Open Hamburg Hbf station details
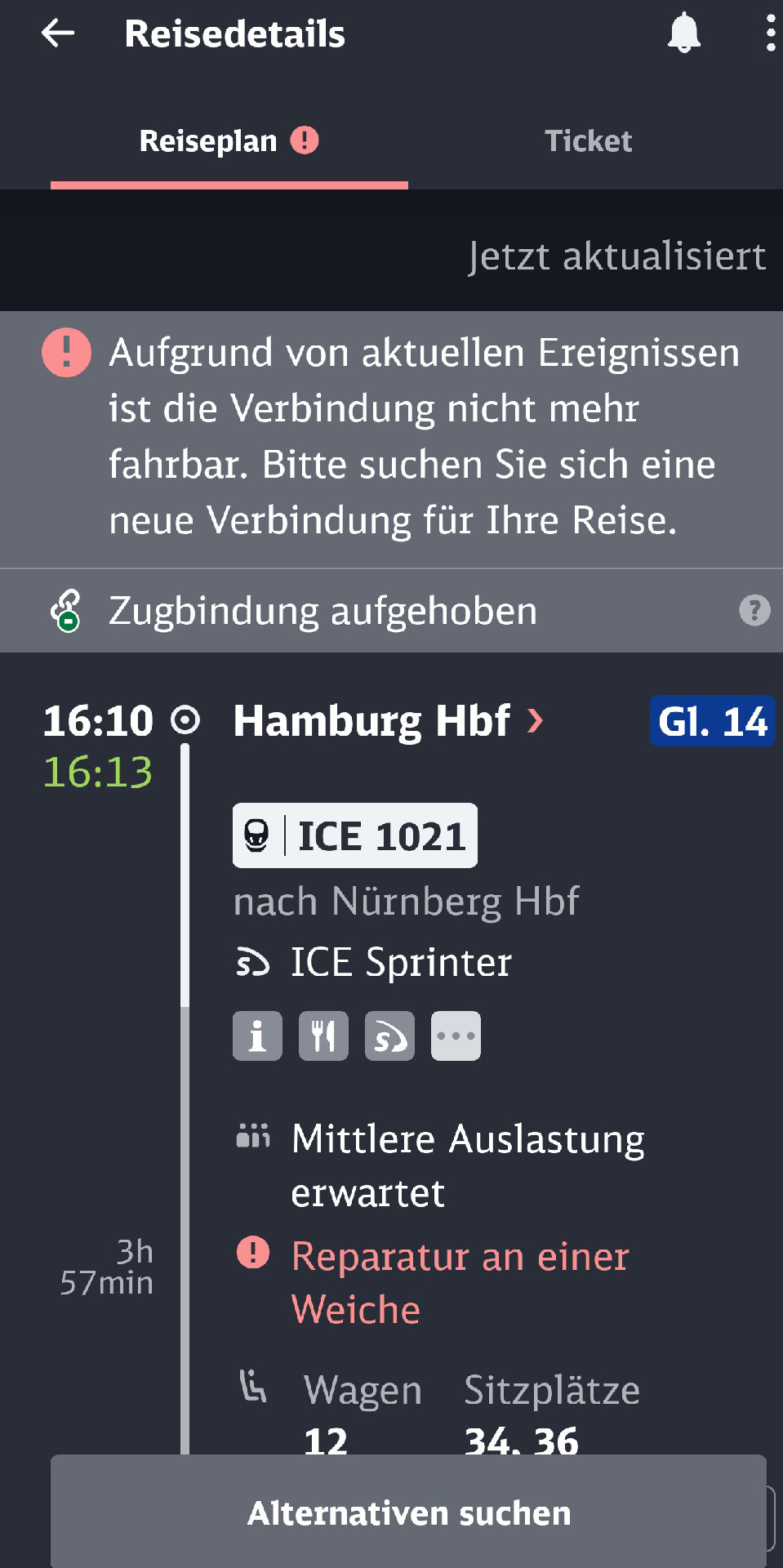Viewport: 783px width, 1568px height. 388,721
